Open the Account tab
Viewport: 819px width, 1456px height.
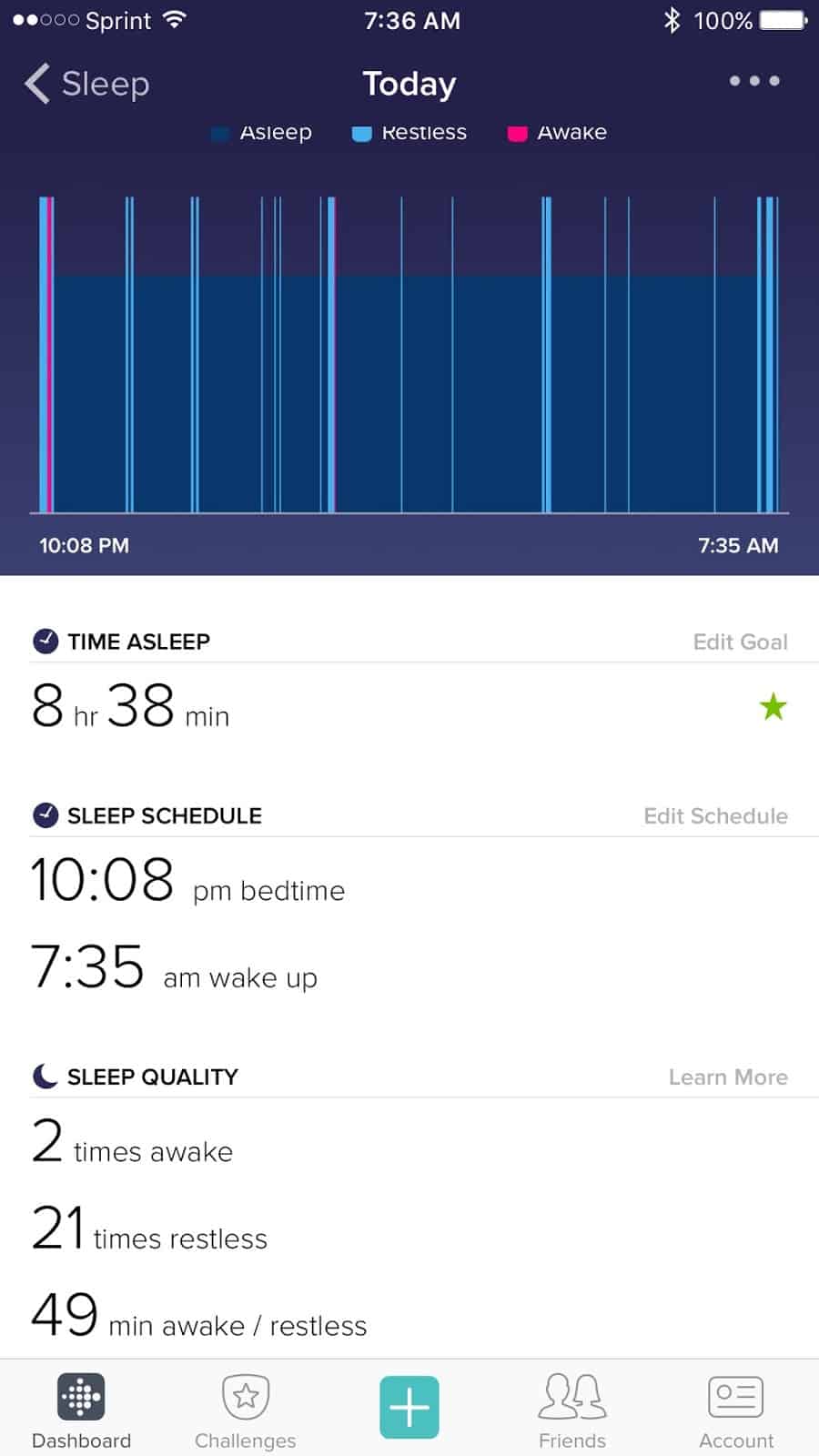(736, 1410)
